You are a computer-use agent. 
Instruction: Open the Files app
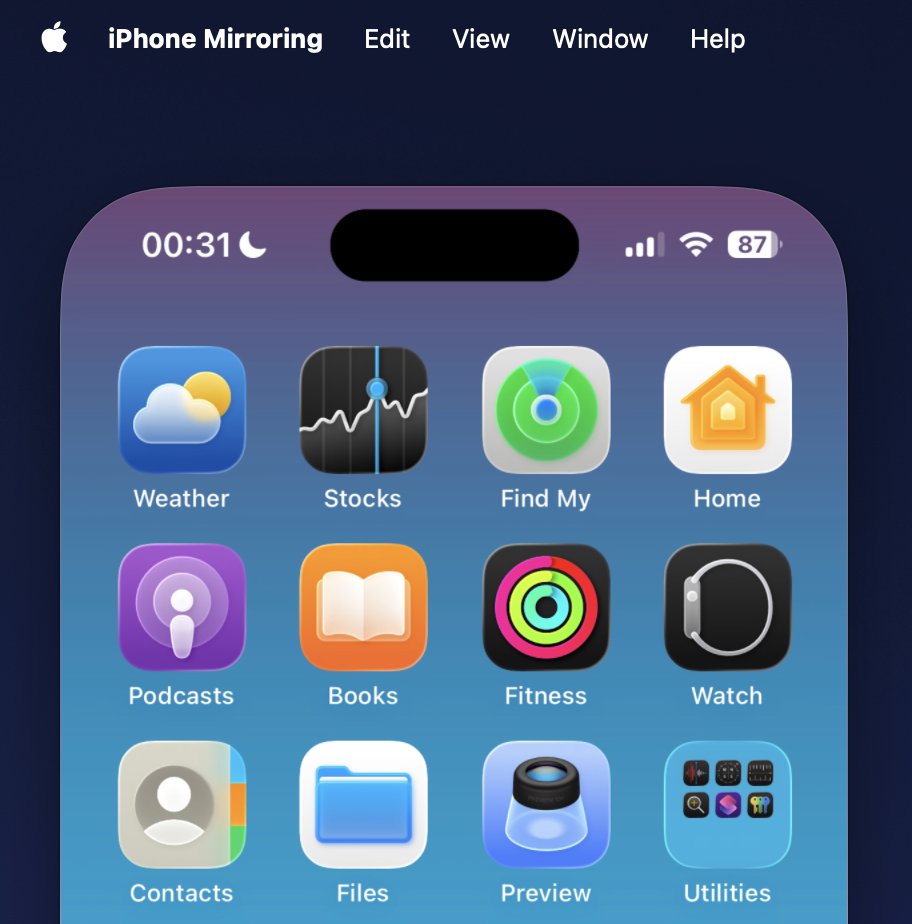coord(363,804)
